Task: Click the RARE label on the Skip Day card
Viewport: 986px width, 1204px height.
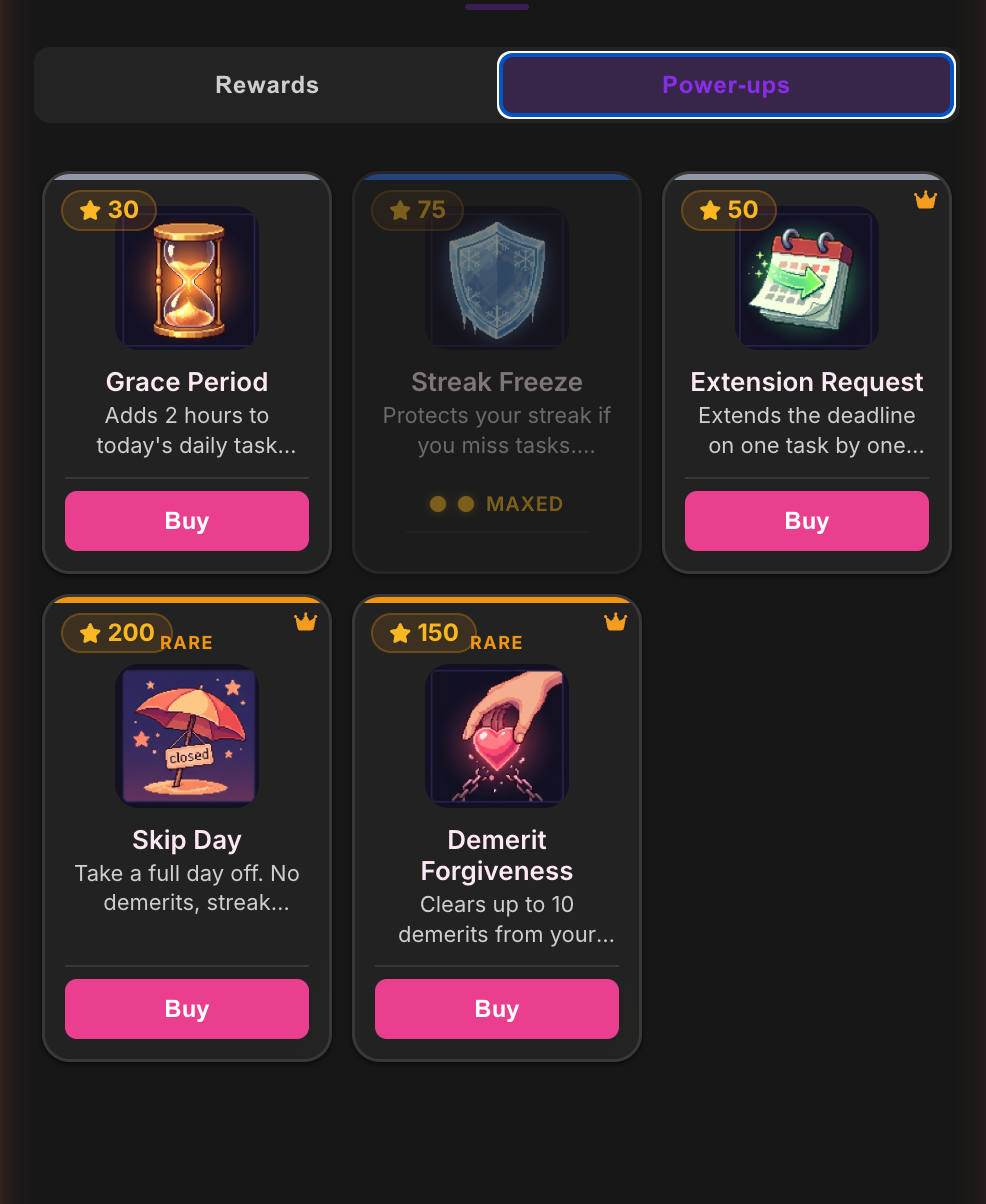Action: pyautogui.click(x=187, y=643)
